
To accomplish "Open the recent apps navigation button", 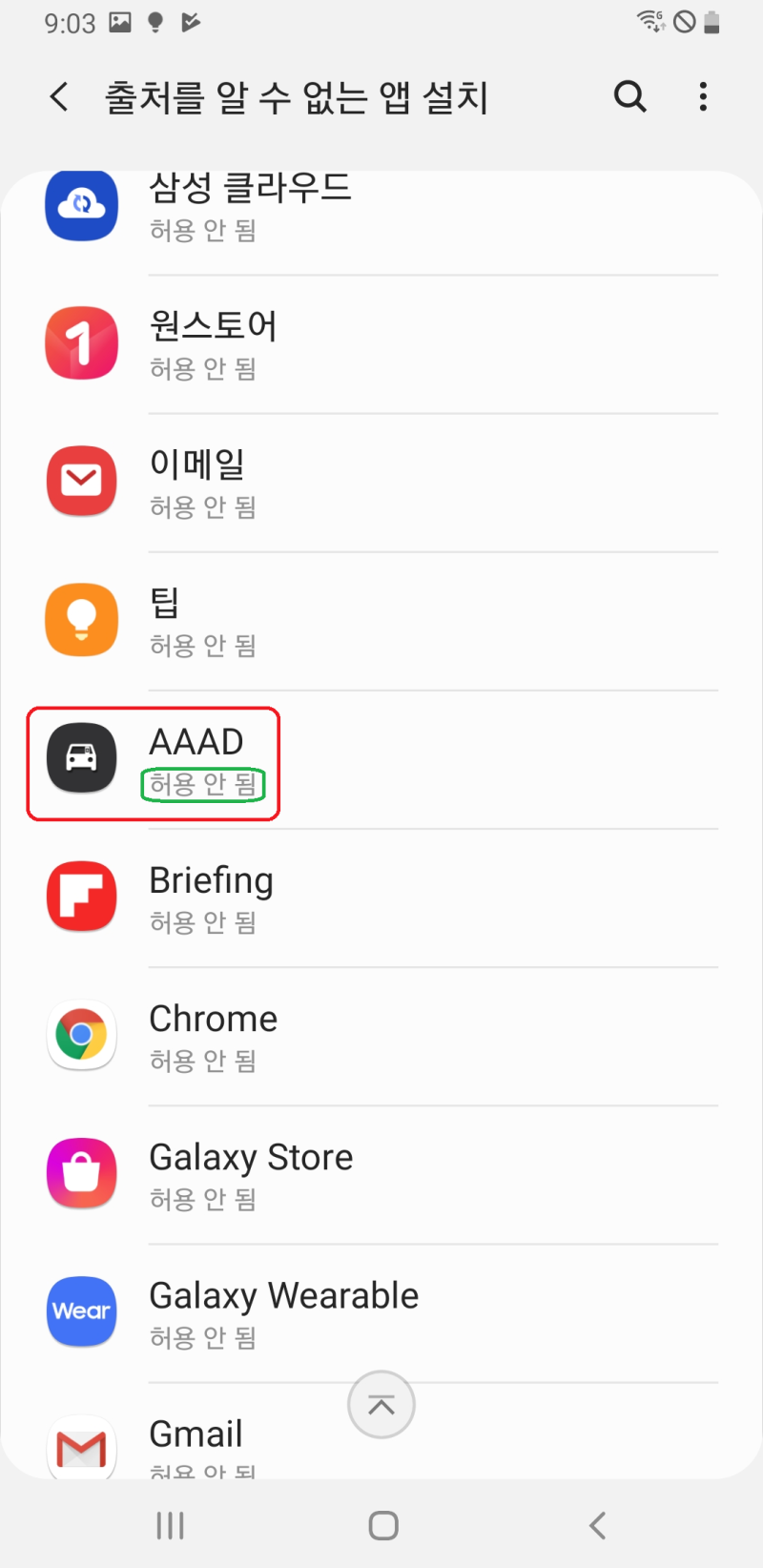I will (x=170, y=1524).
